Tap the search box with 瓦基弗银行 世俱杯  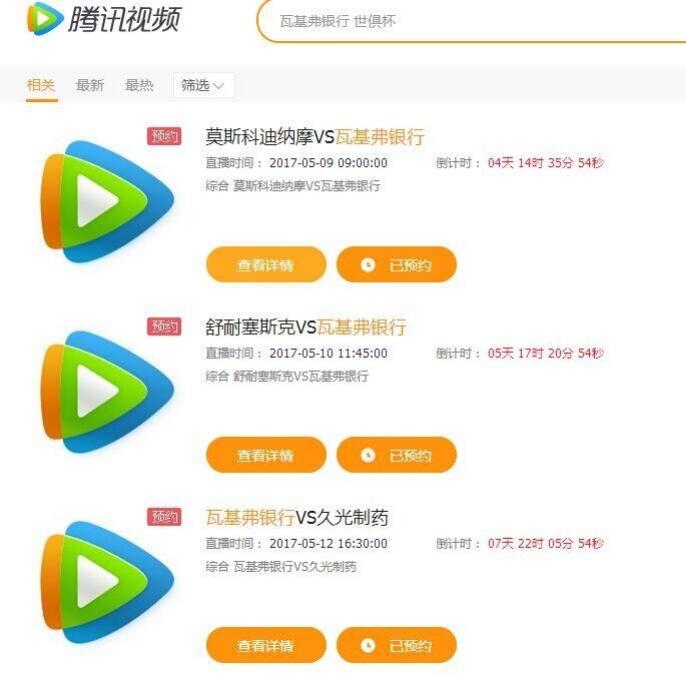tap(470, 21)
